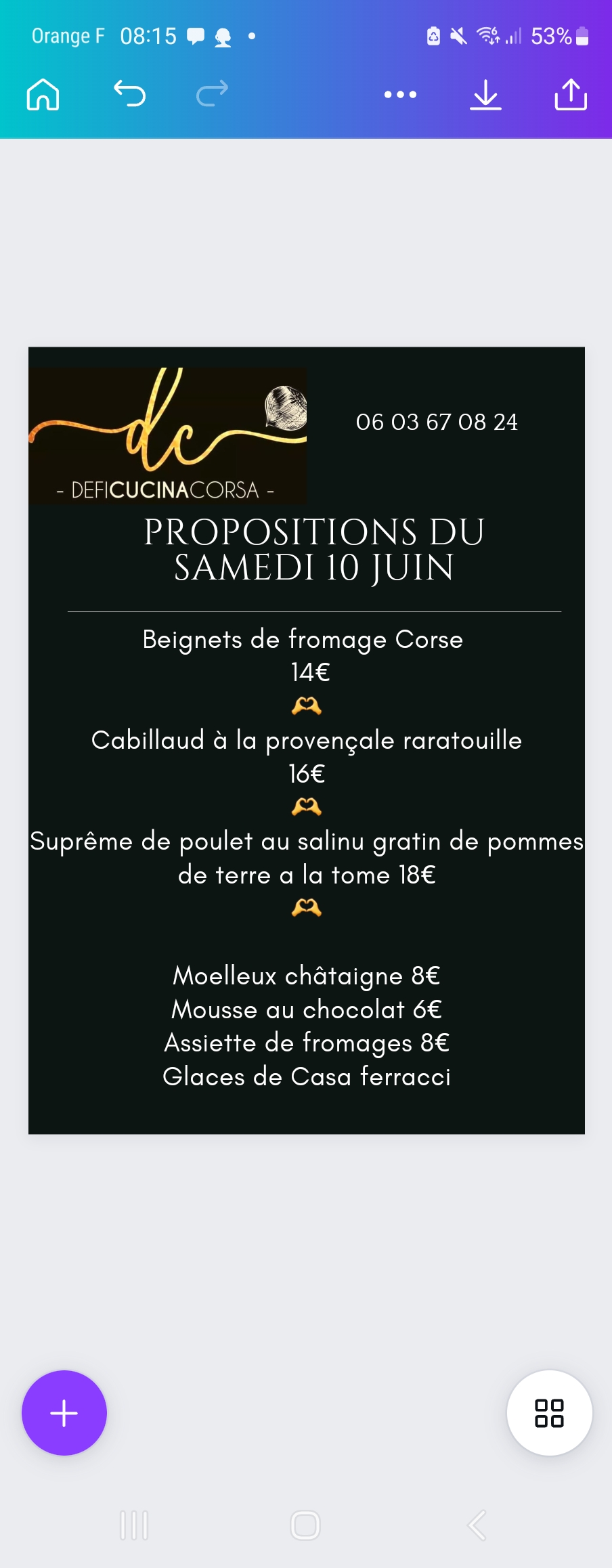Add a new element with plus button
612x1568 pixels.
[64, 1413]
